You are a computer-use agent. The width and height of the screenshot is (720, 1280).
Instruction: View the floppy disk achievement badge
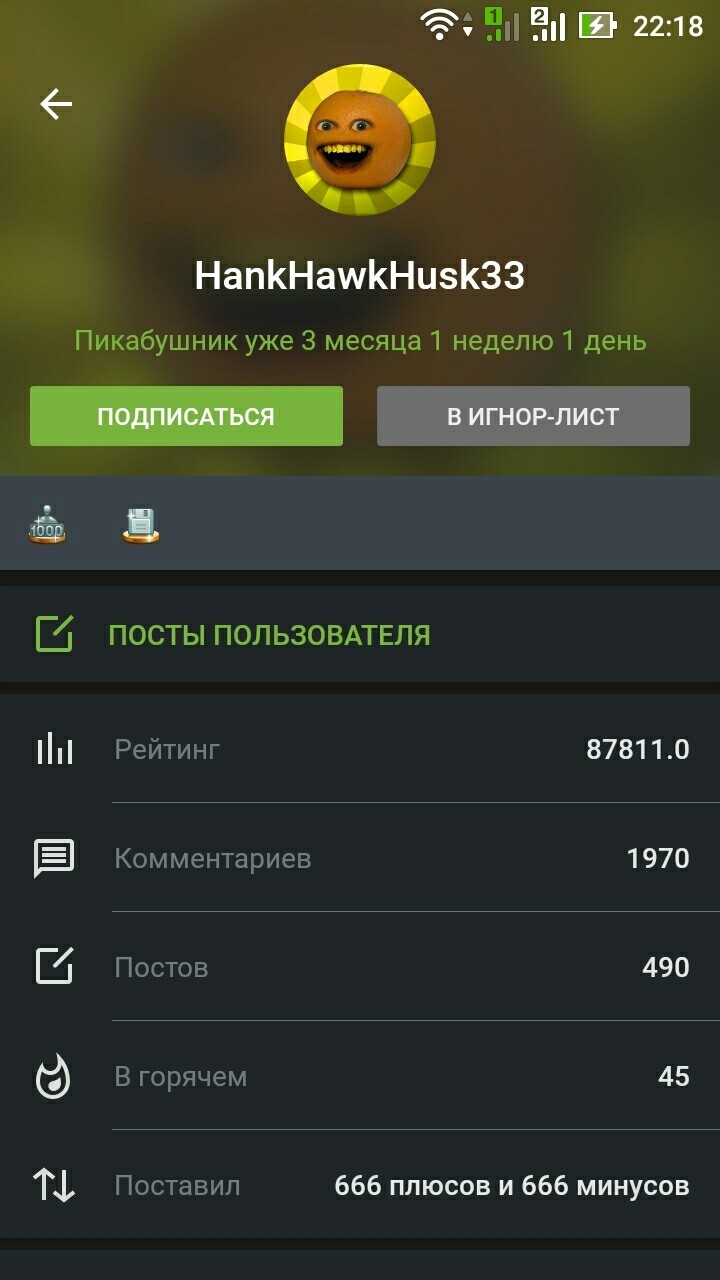(x=141, y=525)
